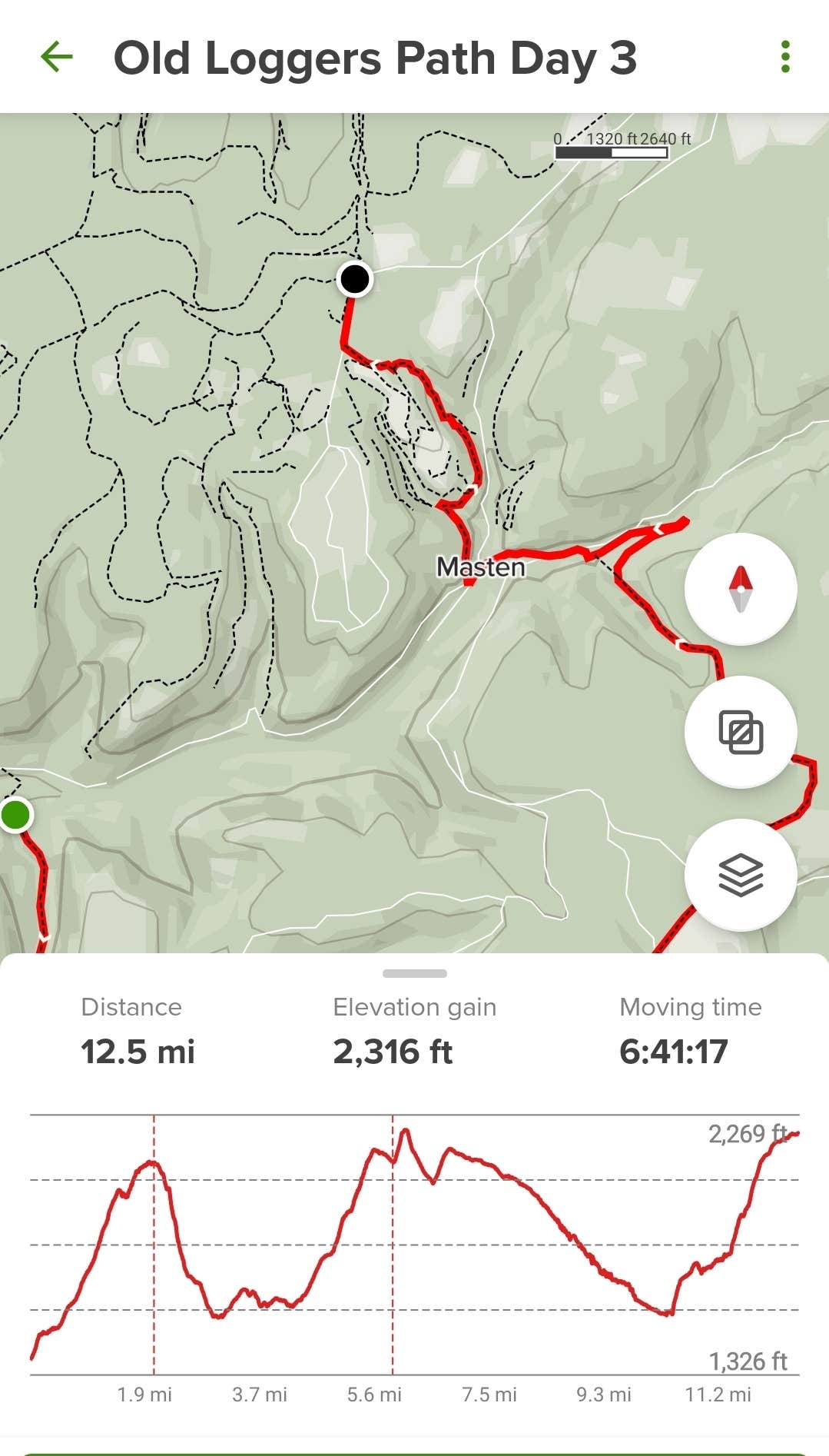Tap the black end-point marker on map
Viewport: 829px width, 1456px height.
(x=354, y=278)
